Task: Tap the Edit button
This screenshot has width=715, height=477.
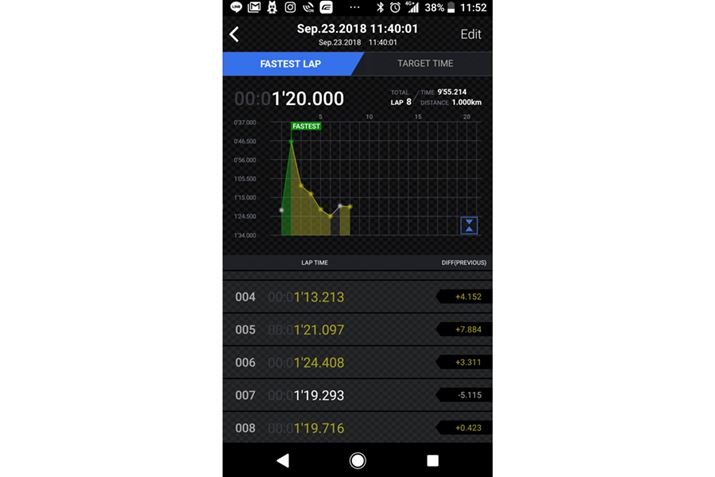Action: (470, 34)
